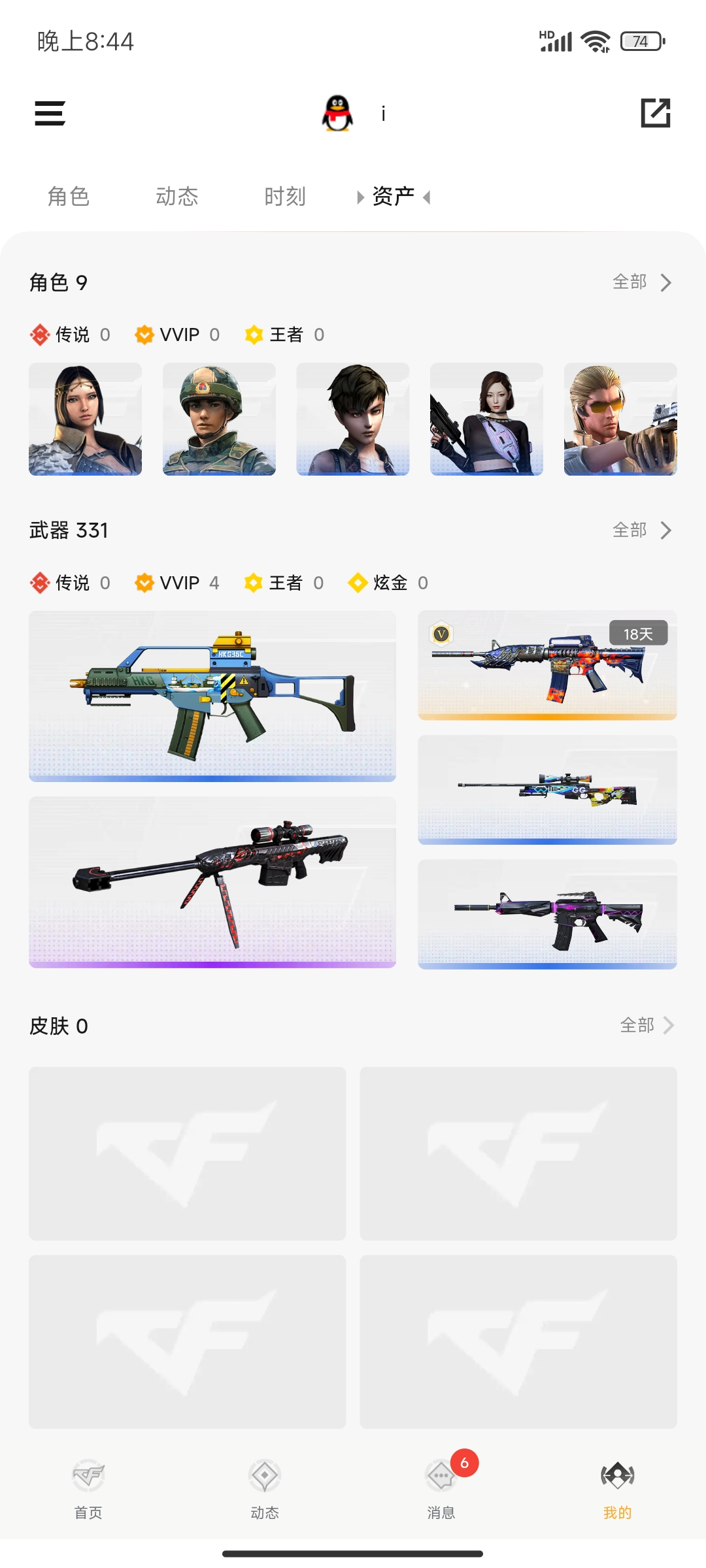Viewport: 706px width, 1568px height.
Task: View all weapons via 全部 beside 武器 331
Action: pos(642,530)
